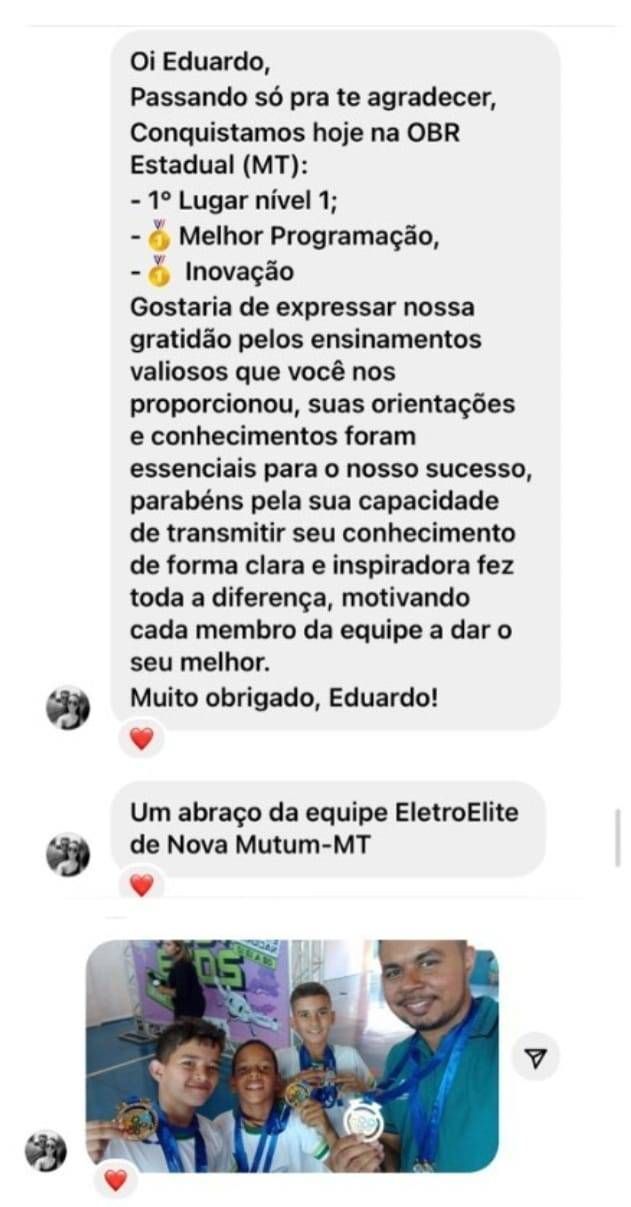Tap the heart reaction under "Muito obrigado, Eduardo!"
Screen dimensions: 631x1207
pos(142,739)
